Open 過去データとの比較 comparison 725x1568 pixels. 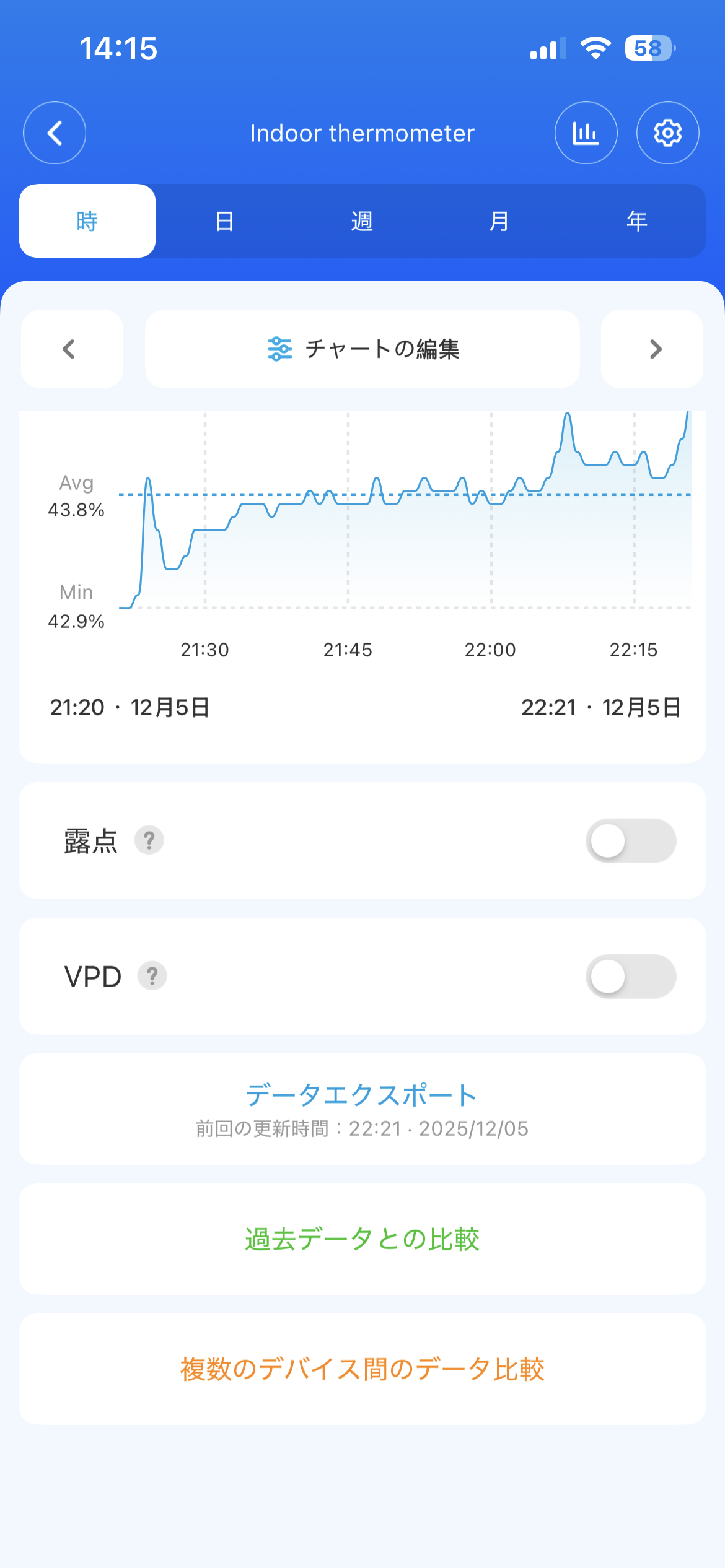coord(362,1239)
